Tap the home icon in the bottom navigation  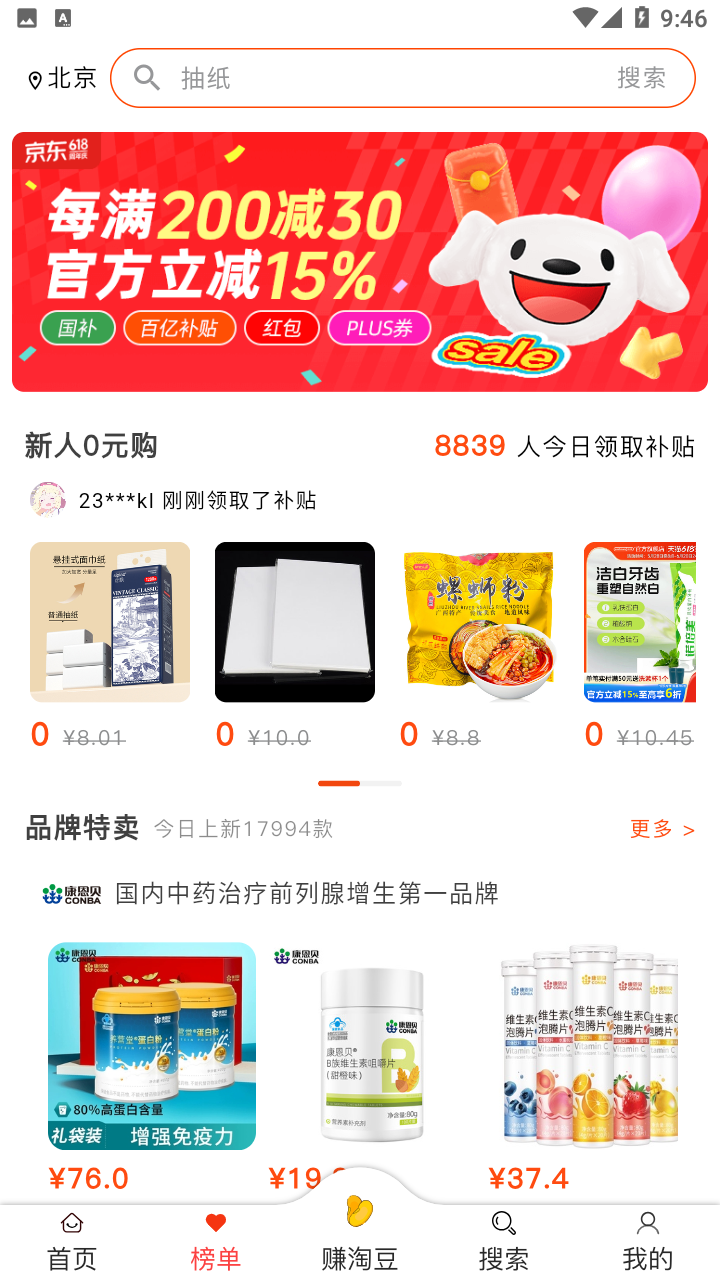71,1223
